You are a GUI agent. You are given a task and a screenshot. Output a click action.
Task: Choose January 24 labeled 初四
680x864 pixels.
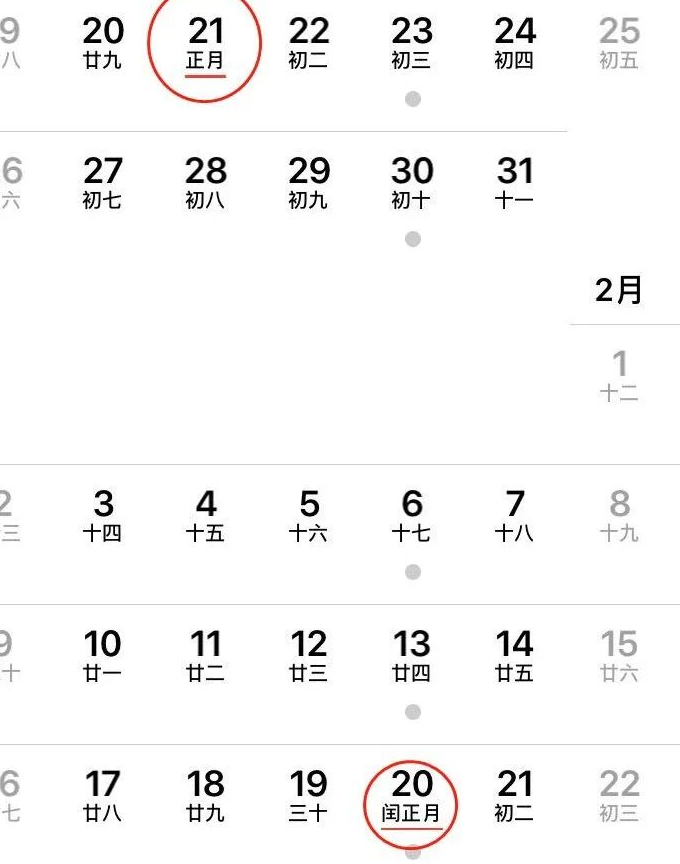[x=514, y=43]
